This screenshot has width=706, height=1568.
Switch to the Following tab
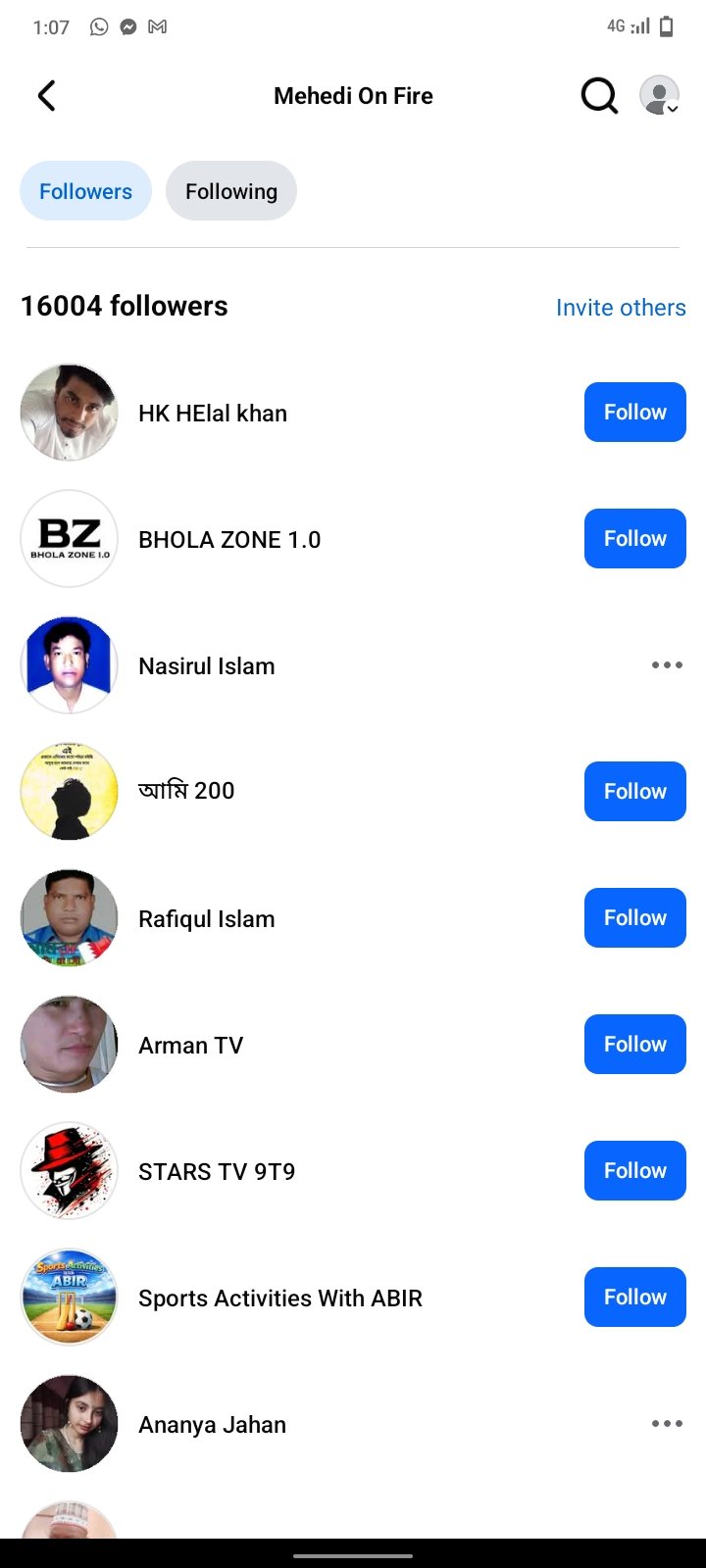(x=231, y=191)
